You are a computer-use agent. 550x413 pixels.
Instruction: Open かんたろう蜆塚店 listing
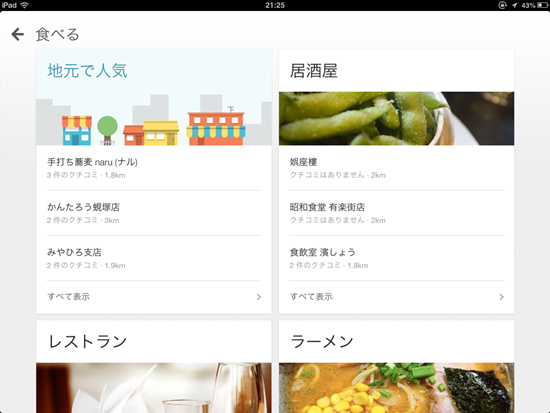154,213
